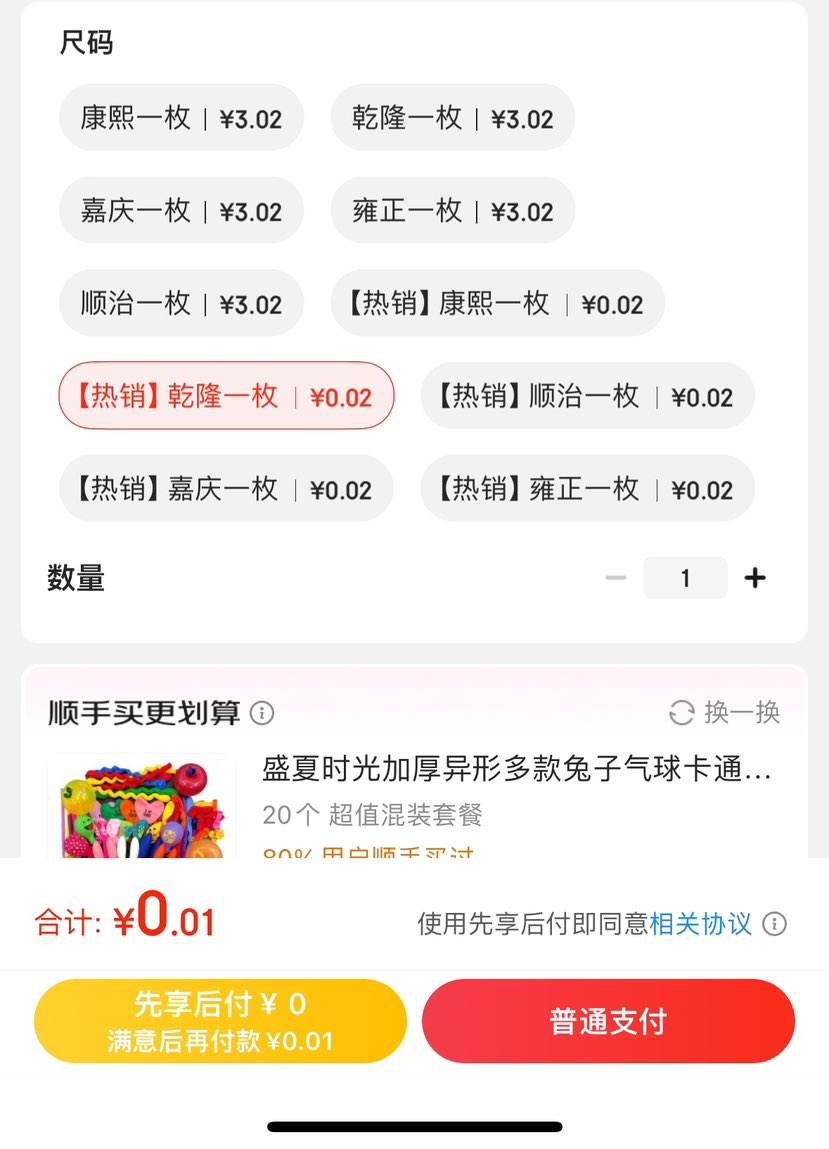The width and height of the screenshot is (829, 1149).
Task: Click the plus icon to increase quantity
Action: coord(755,577)
